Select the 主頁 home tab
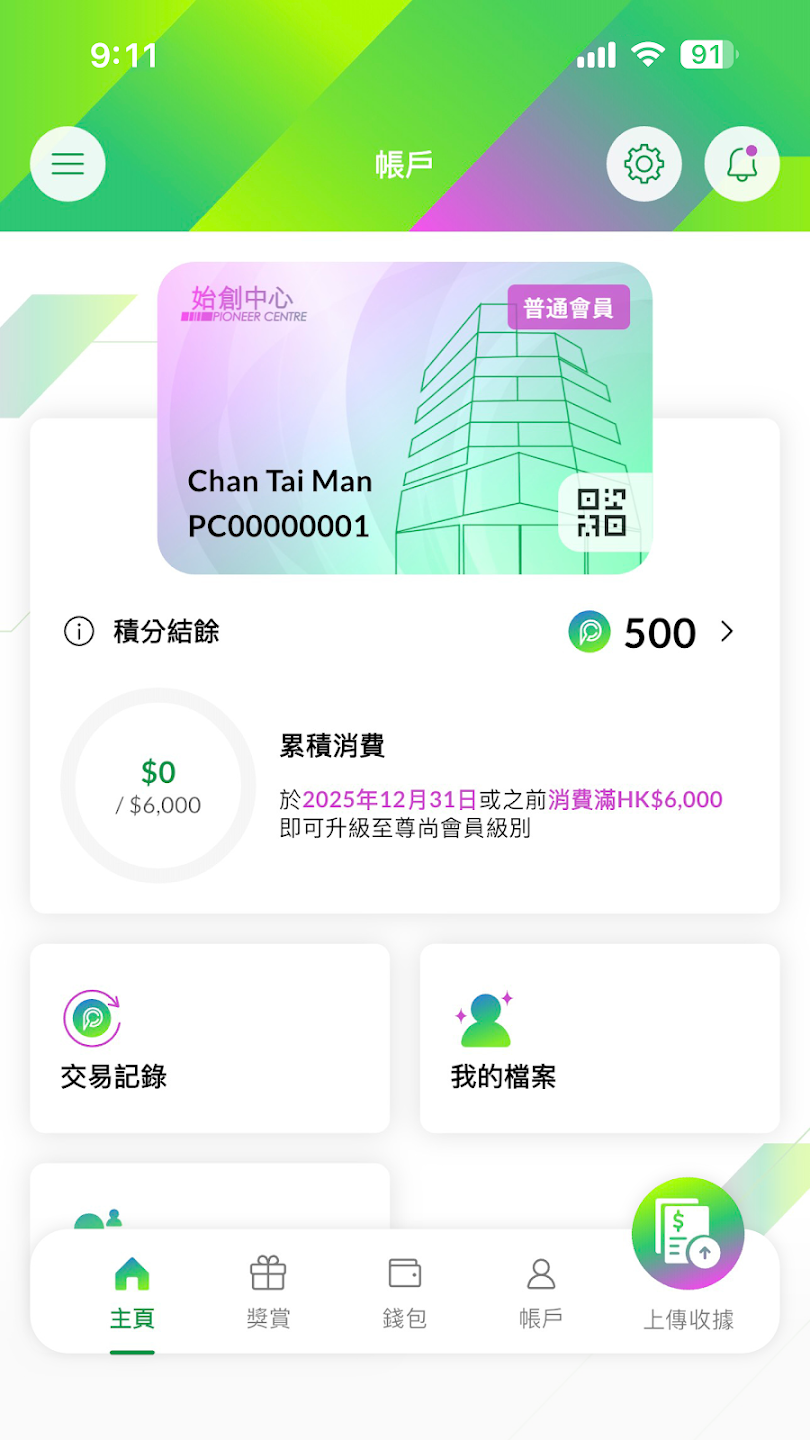810x1440 pixels. [x=131, y=1292]
